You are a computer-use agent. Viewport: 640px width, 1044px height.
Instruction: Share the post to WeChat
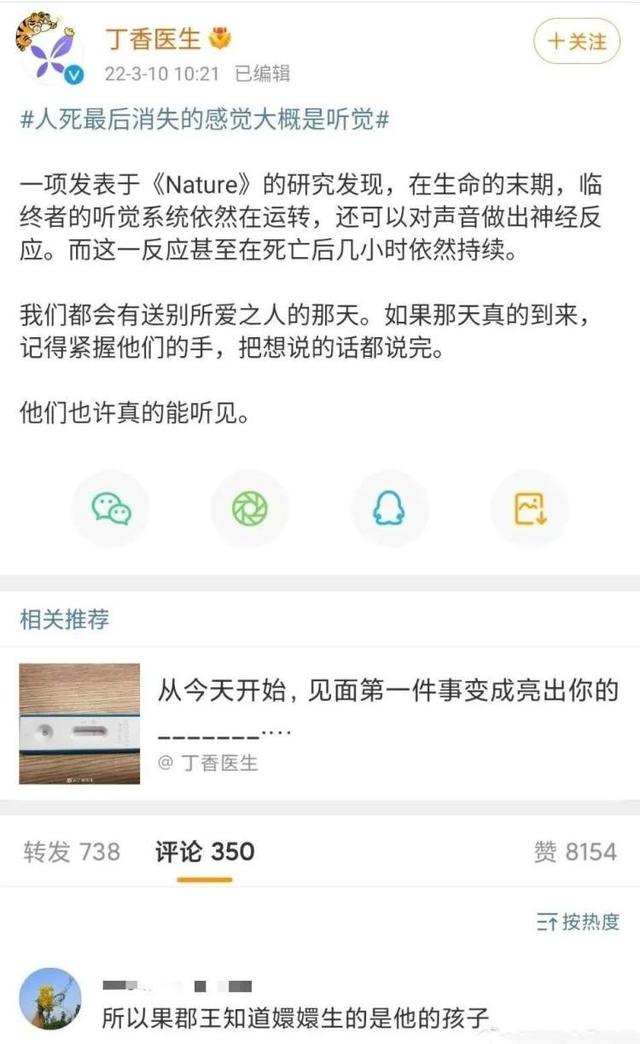pyautogui.click(x=110, y=509)
